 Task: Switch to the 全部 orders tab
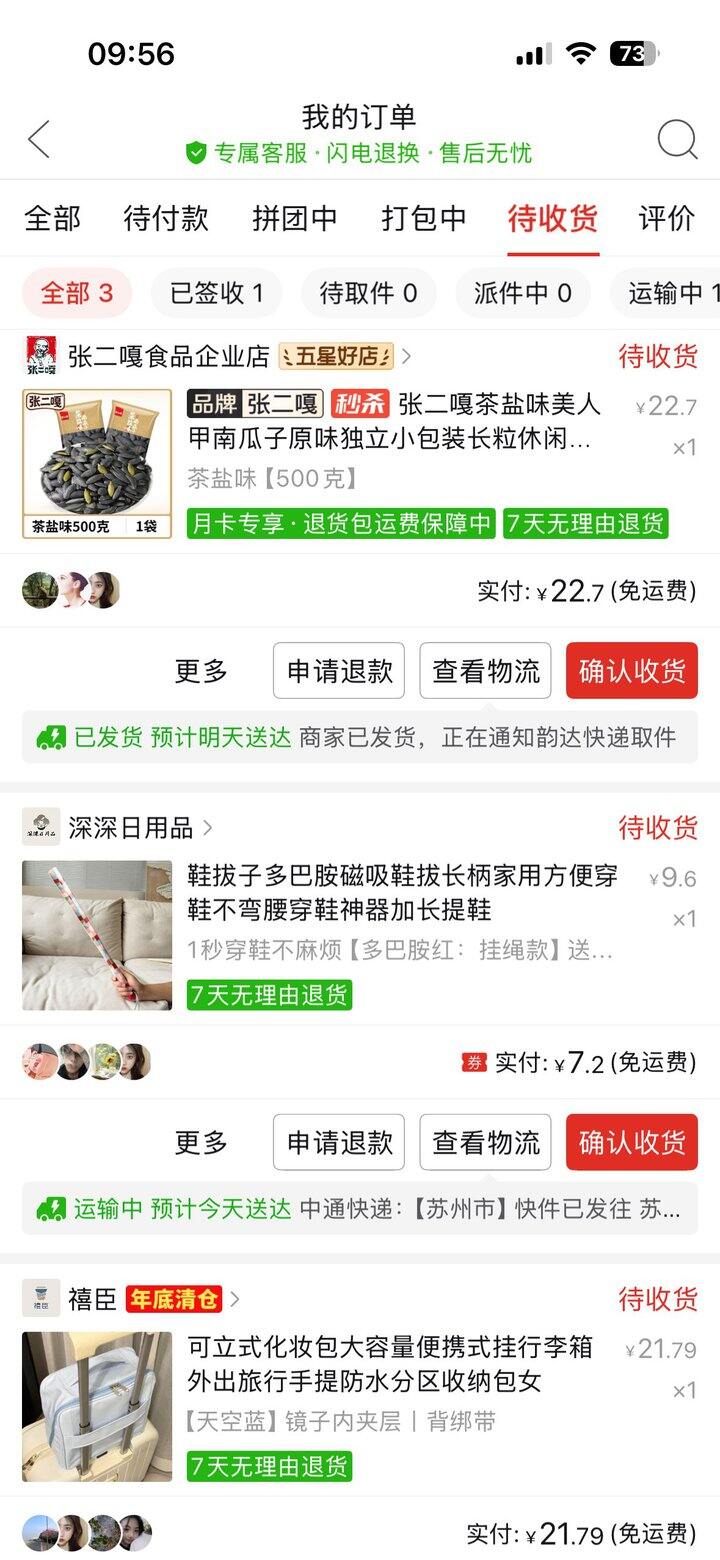(x=52, y=218)
